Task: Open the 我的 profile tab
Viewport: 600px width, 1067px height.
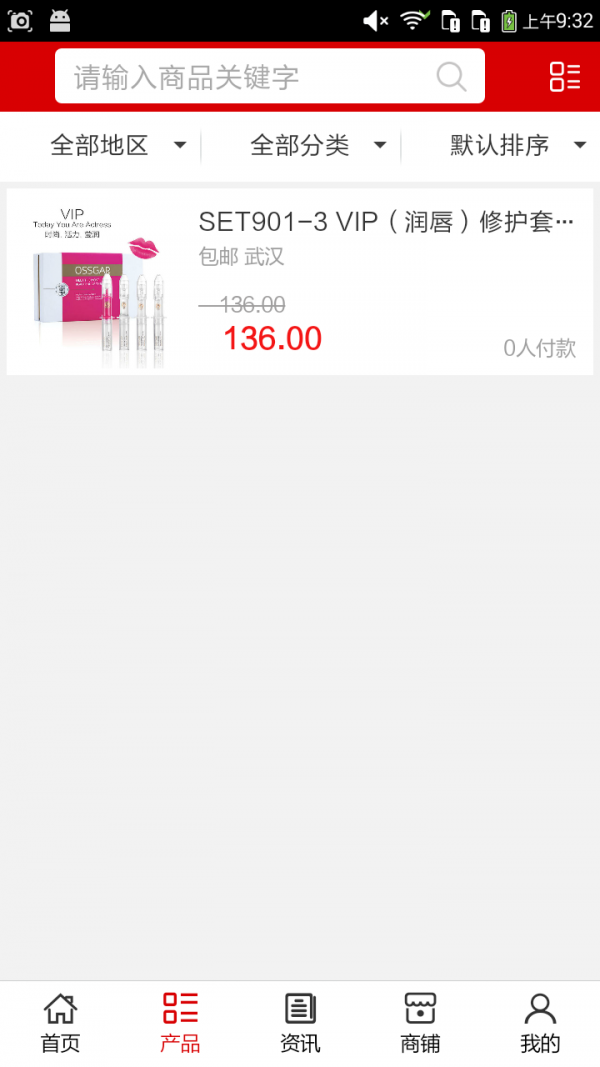Action: click(x=540, y=1023)
